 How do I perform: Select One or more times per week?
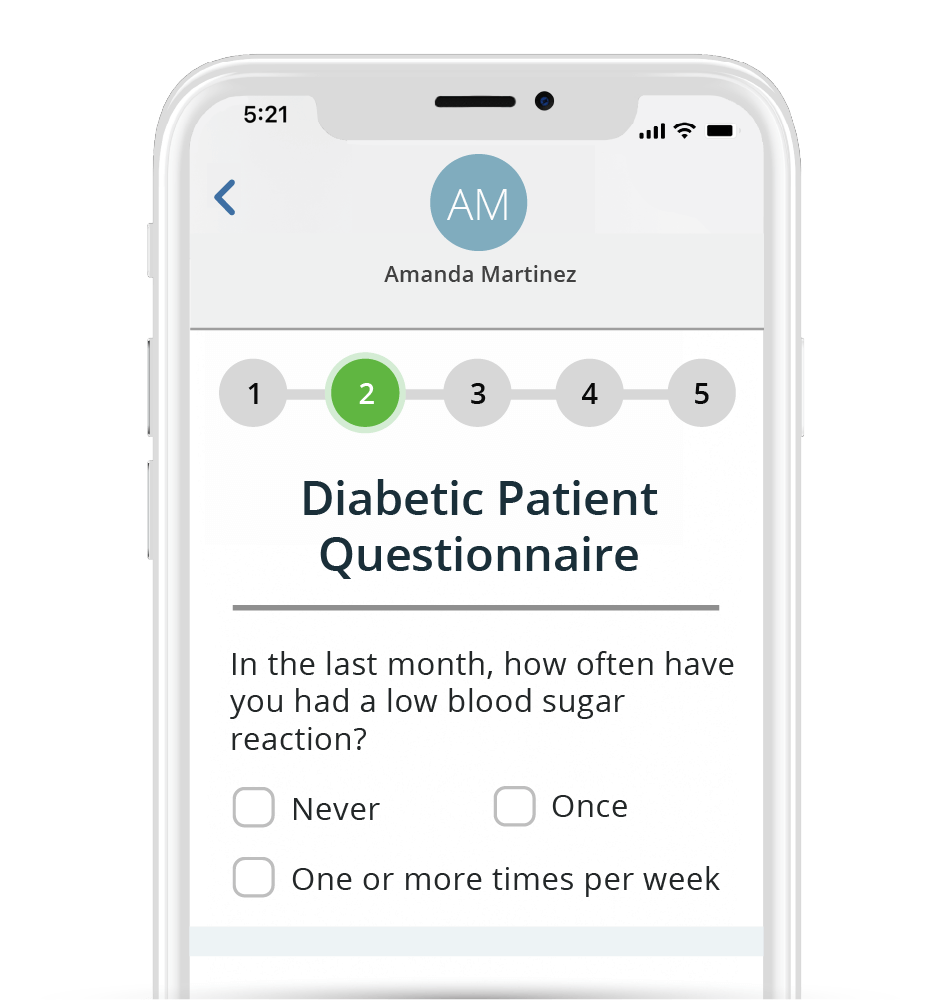pos(254,878)
